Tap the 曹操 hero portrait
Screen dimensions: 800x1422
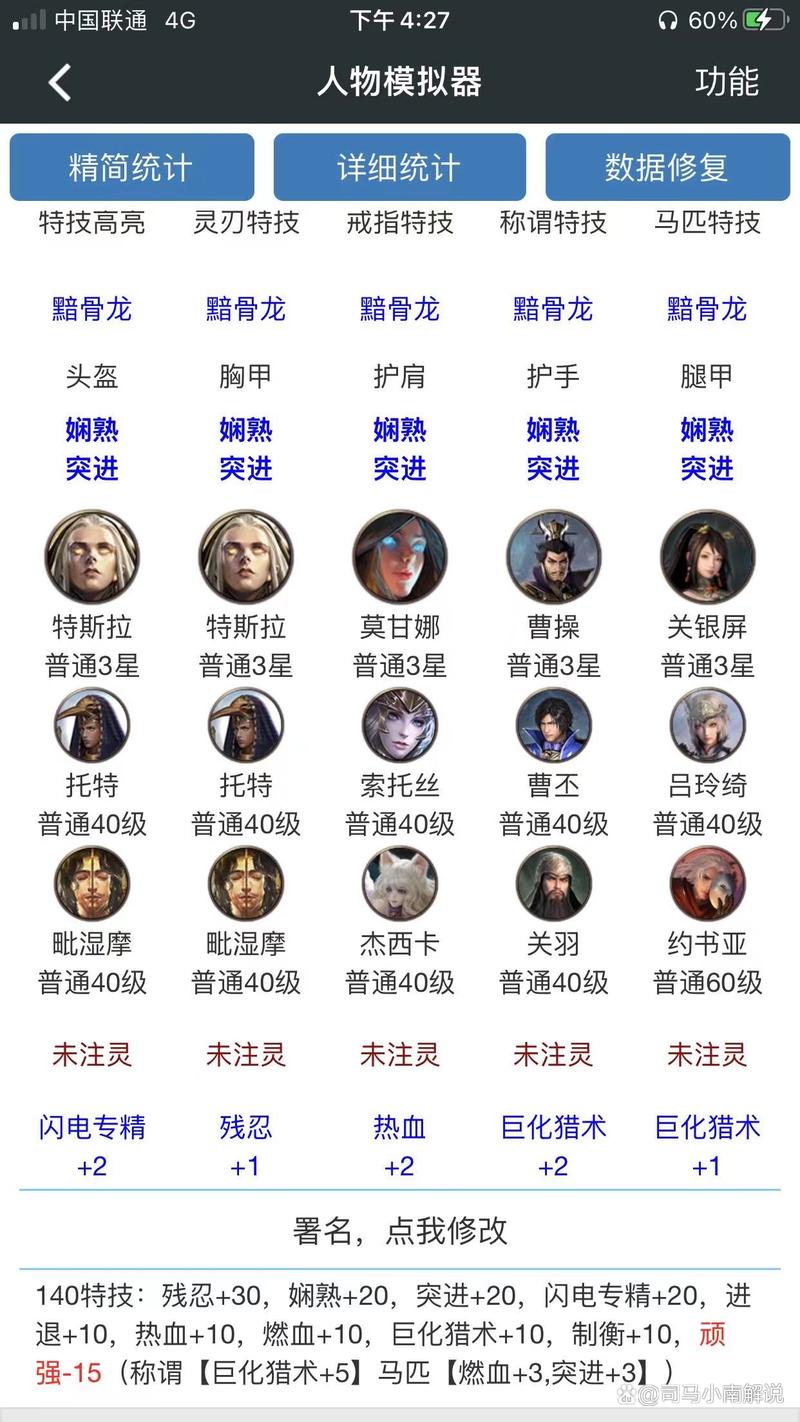click(x=553, y=557)
